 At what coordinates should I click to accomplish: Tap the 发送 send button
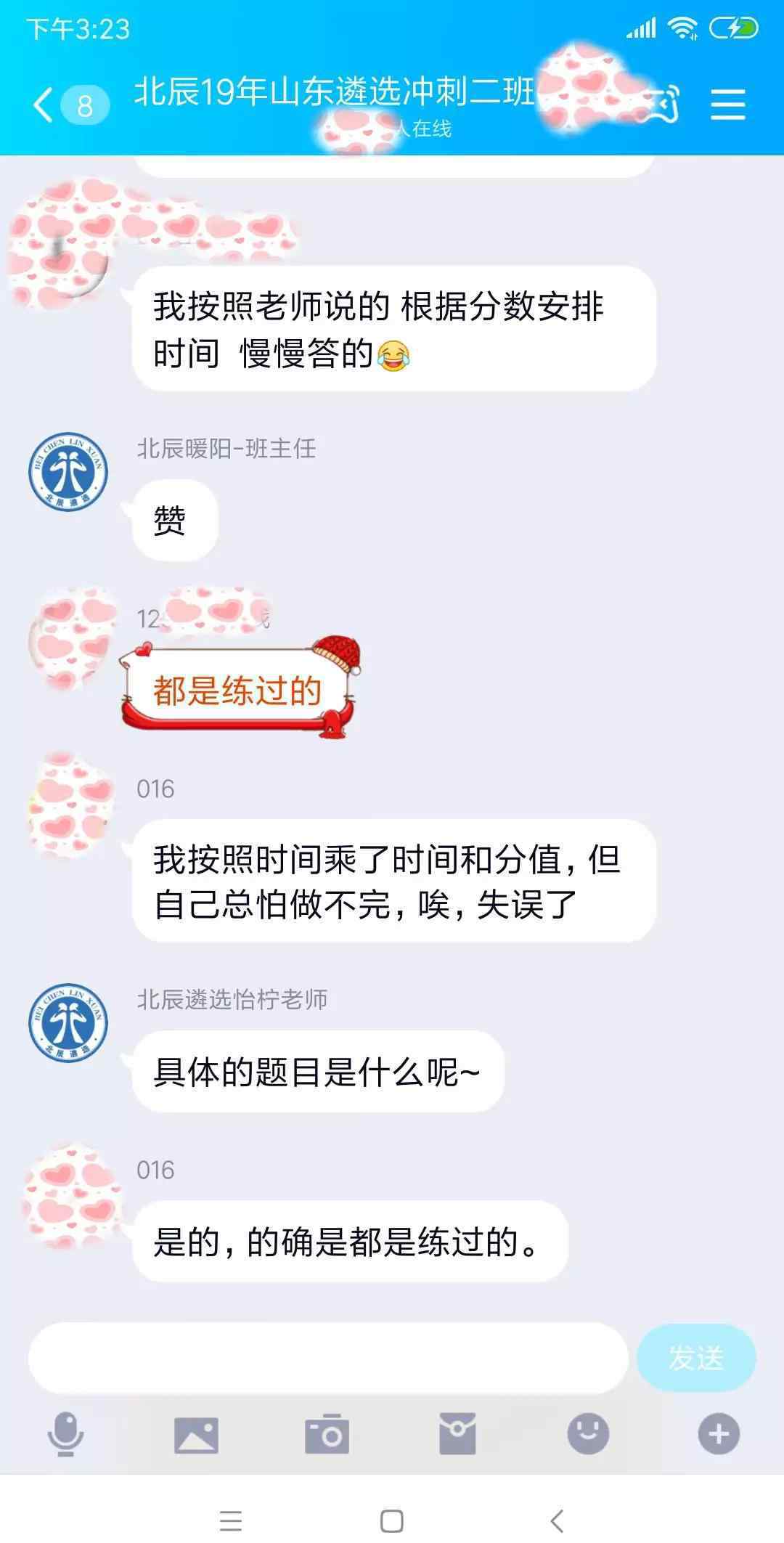coord(695,1358)
